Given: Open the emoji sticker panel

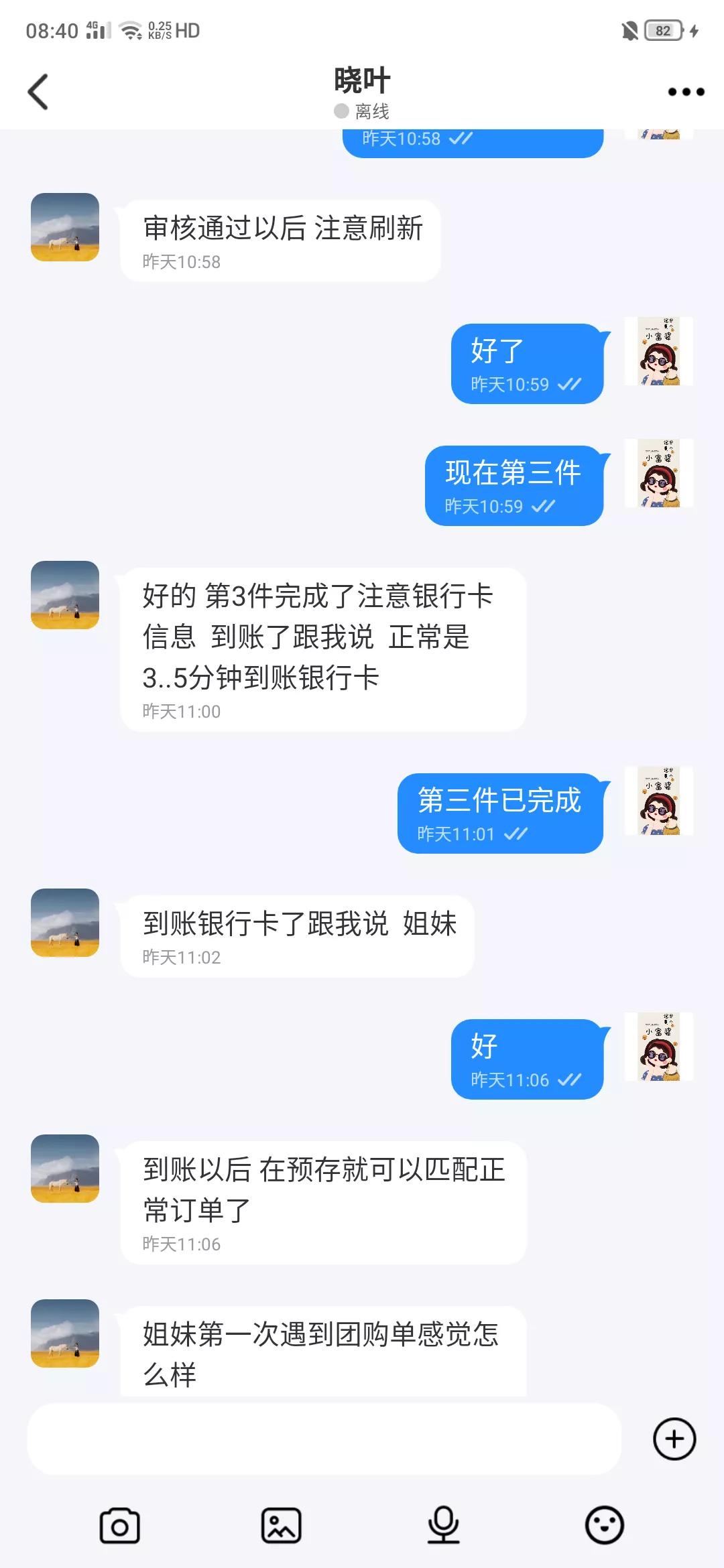Looking at the screenshot, I should pyautogui.click(x=603, y=1522).
